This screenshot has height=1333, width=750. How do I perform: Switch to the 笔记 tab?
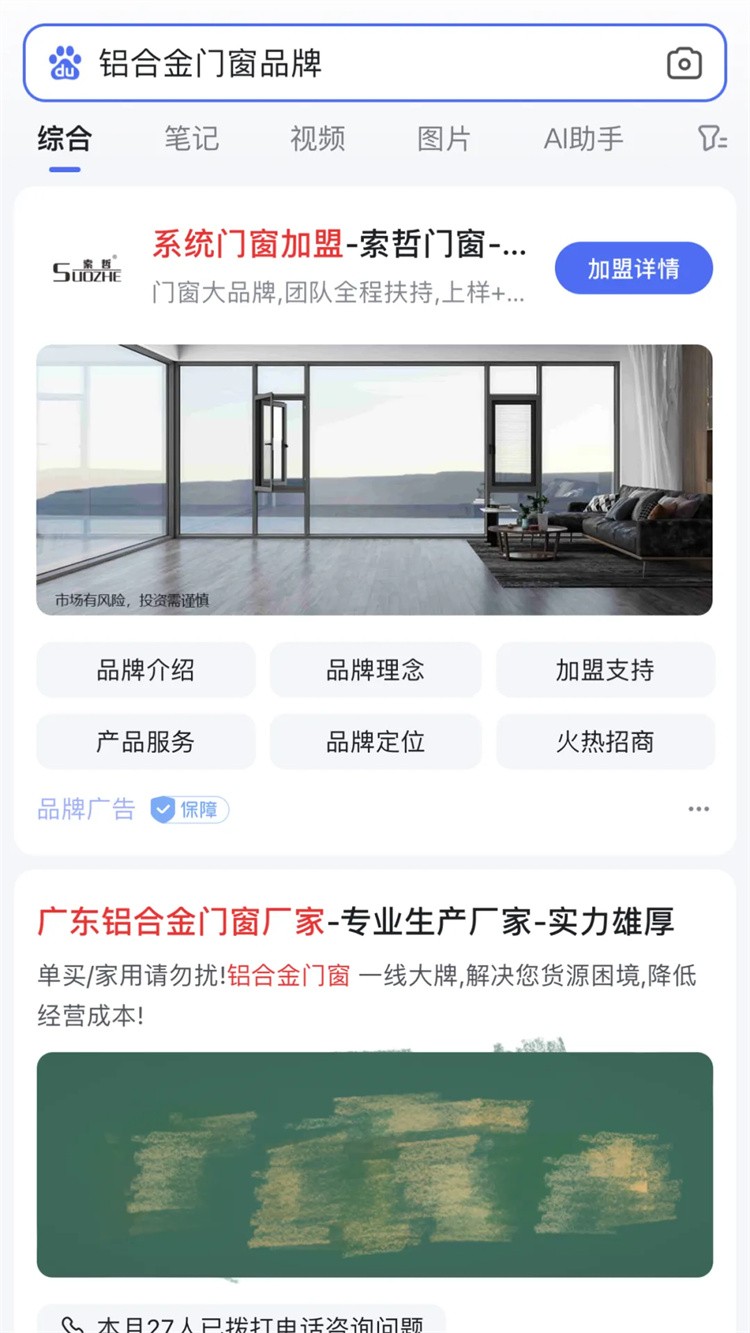[x=191, y=138]
